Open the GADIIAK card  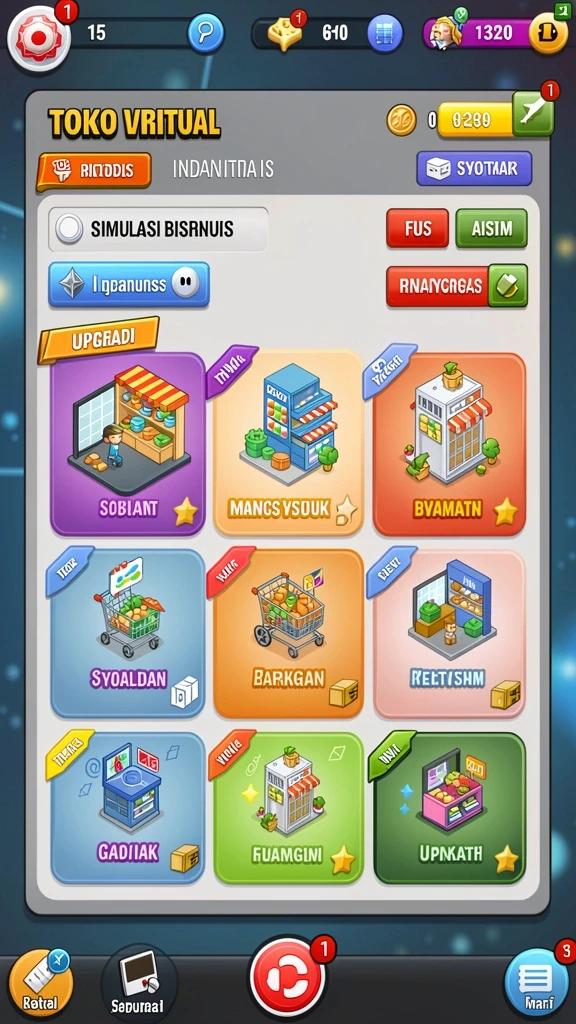click(128, 808)
